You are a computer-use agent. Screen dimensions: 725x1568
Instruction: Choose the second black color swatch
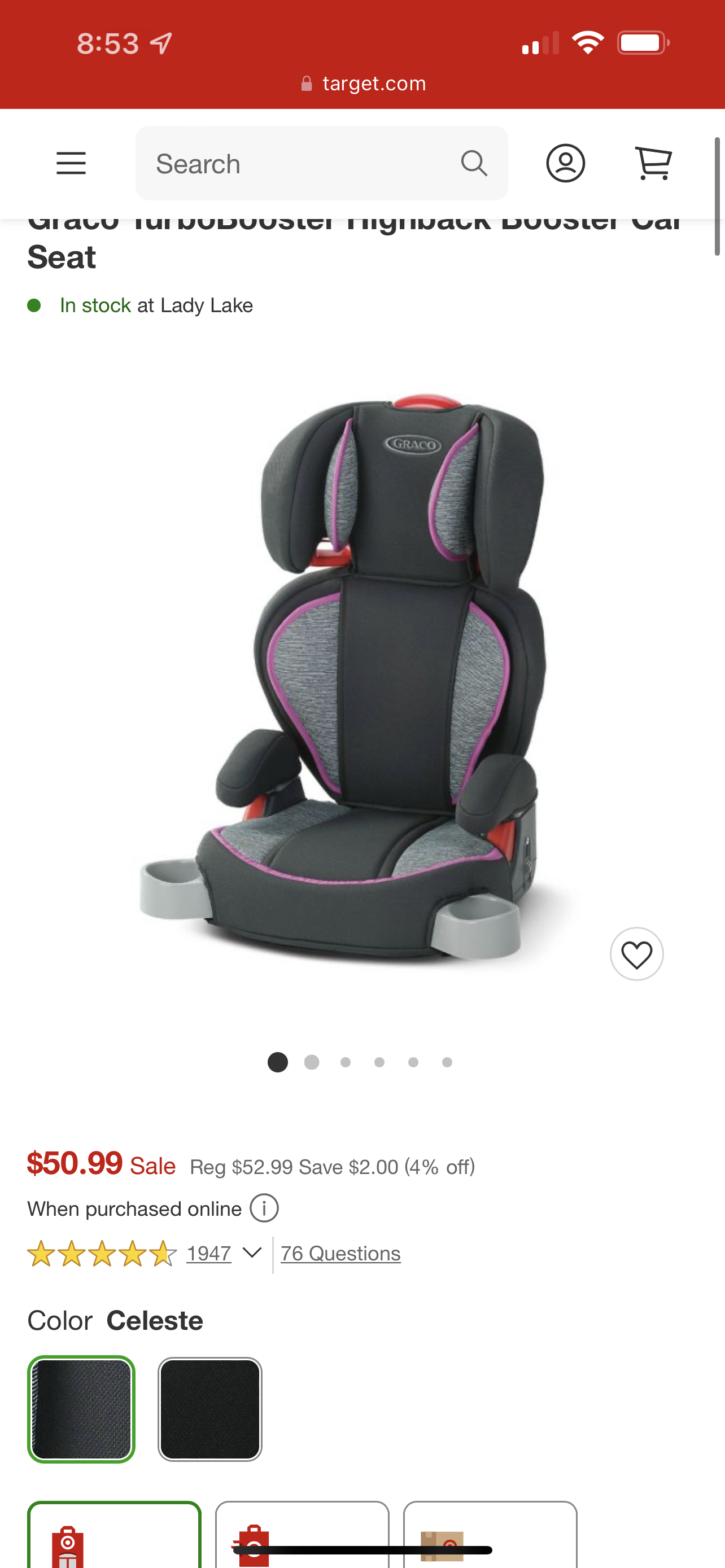[210, 1409]
